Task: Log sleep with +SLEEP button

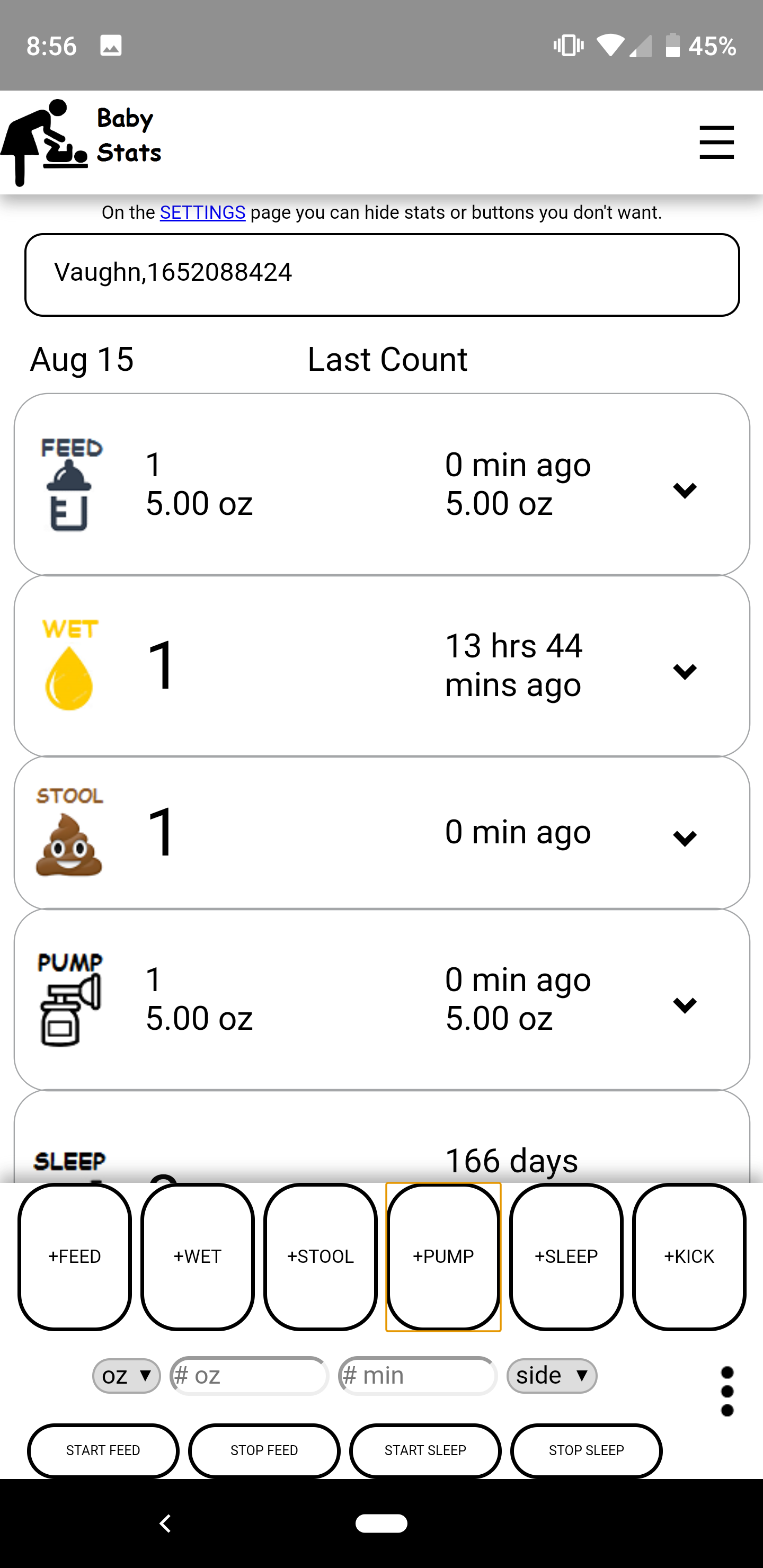Action: 566,1257
